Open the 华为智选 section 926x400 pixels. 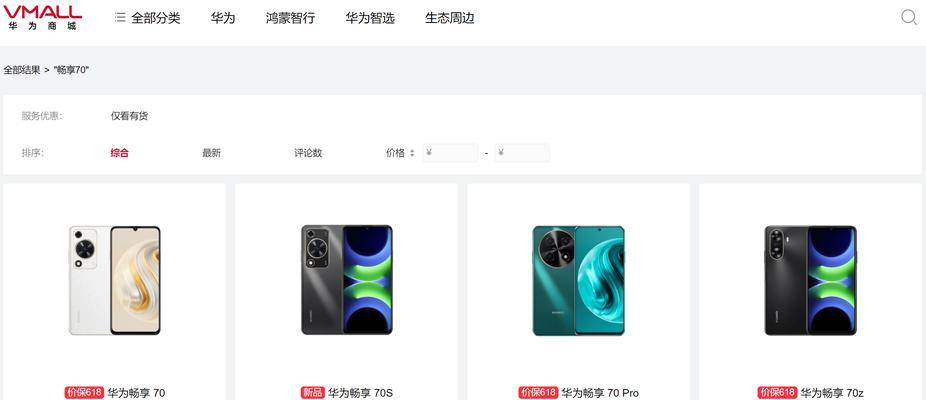point(370,18)
